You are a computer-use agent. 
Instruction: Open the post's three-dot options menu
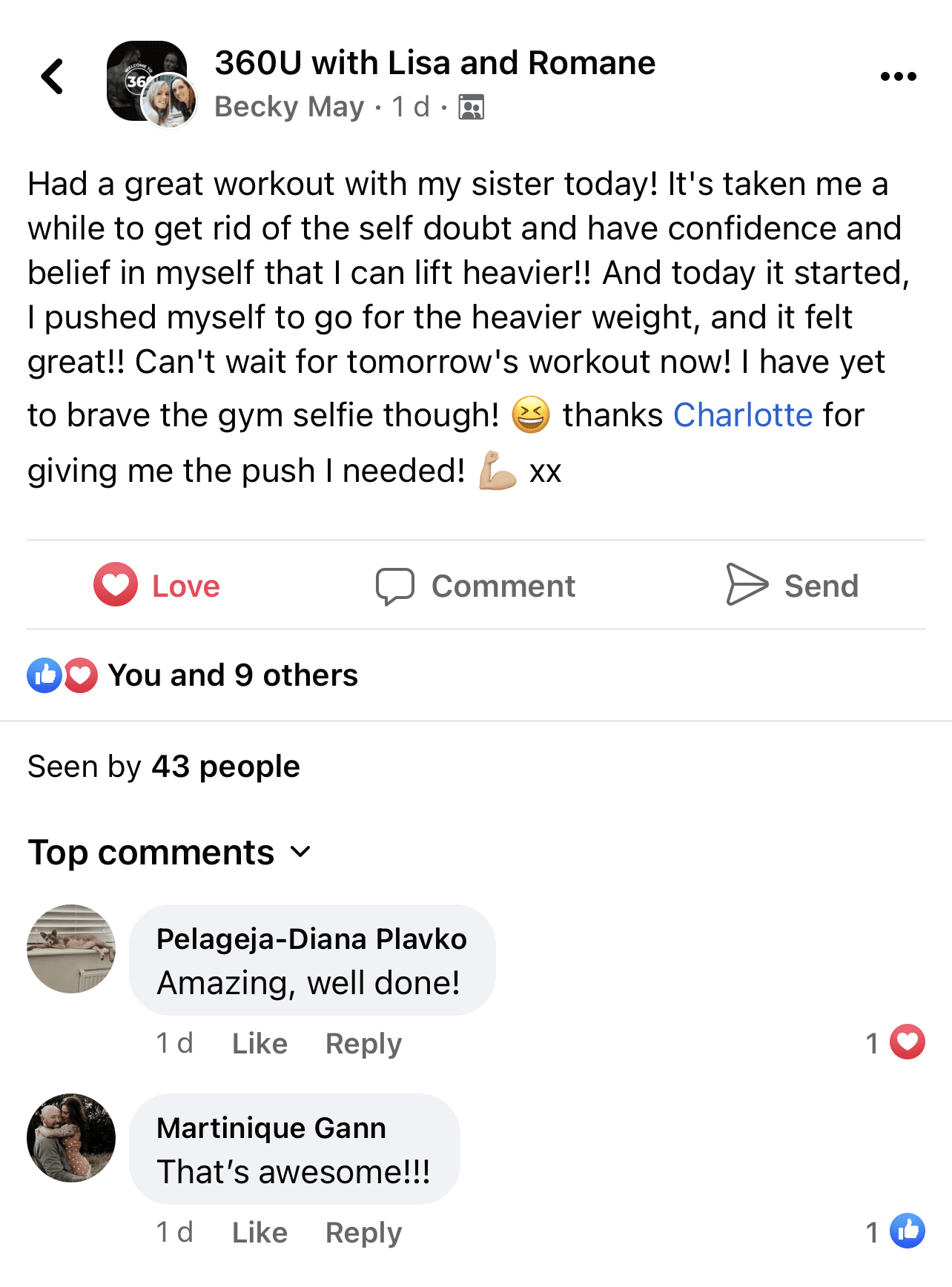tap(898, 76)
